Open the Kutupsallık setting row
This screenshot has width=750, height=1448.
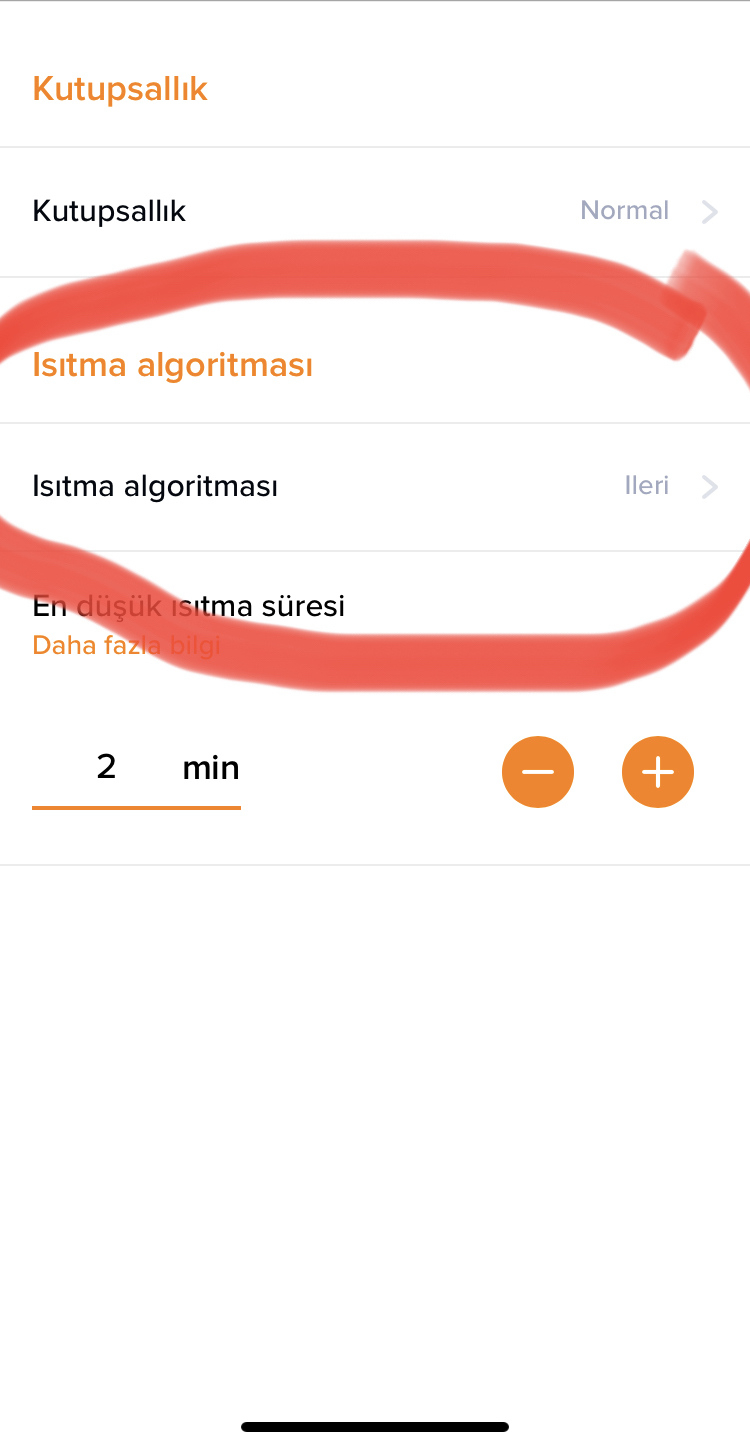pos(375,212)
